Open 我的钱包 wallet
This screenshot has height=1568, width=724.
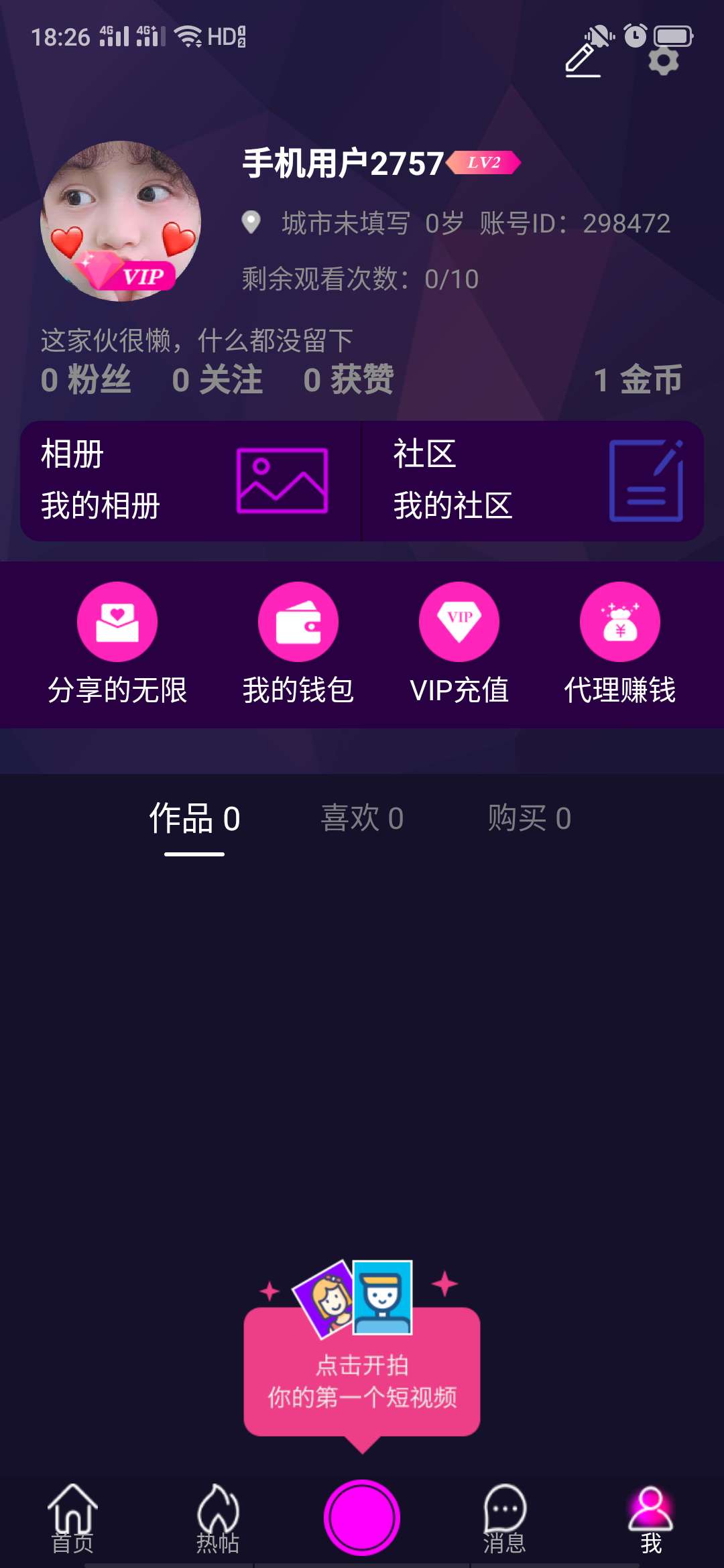tap(298, 643)
